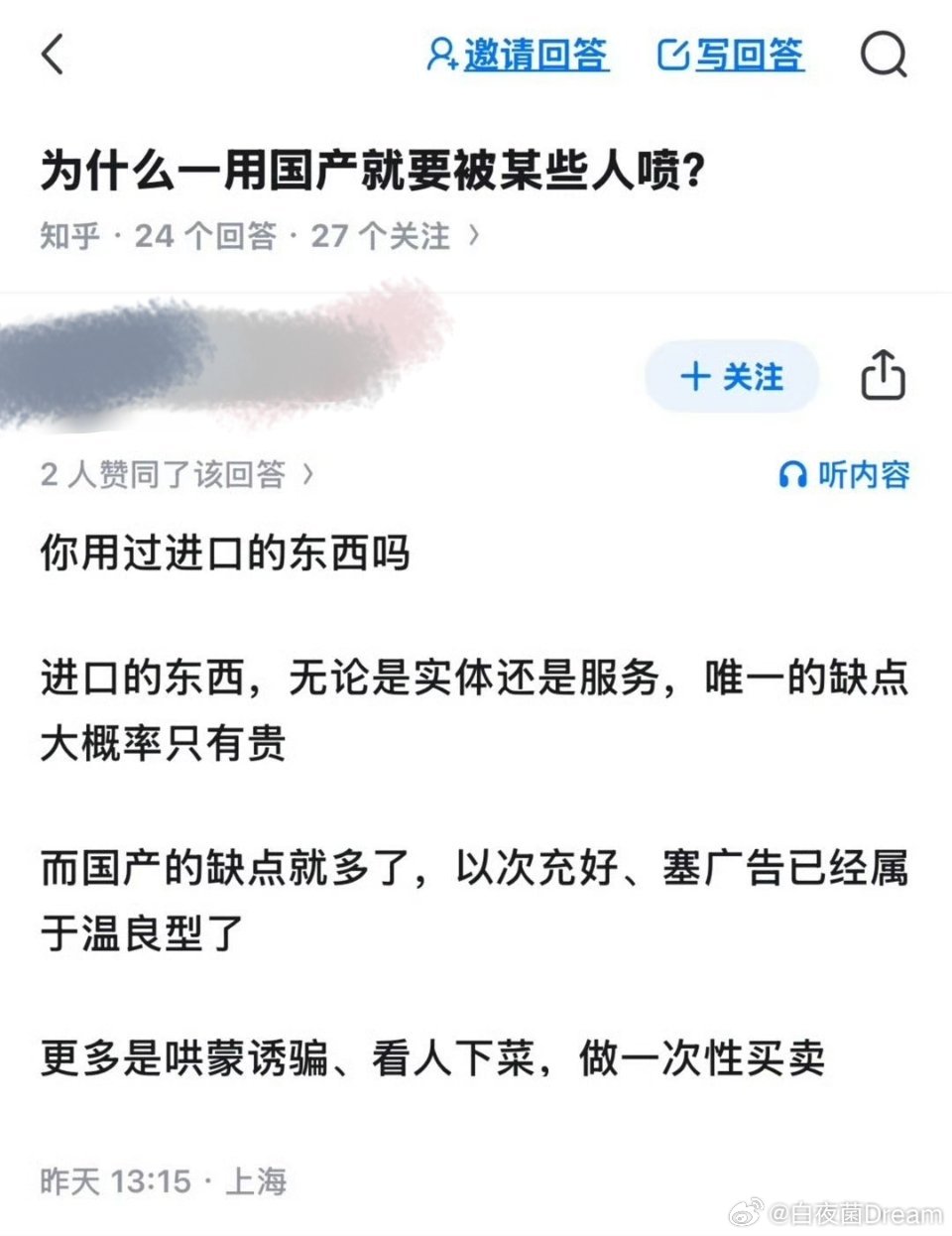This screenshot has width=952, height=1236.
Task: Listen to the answer via 听内容
Action: (x=844, y=474)
